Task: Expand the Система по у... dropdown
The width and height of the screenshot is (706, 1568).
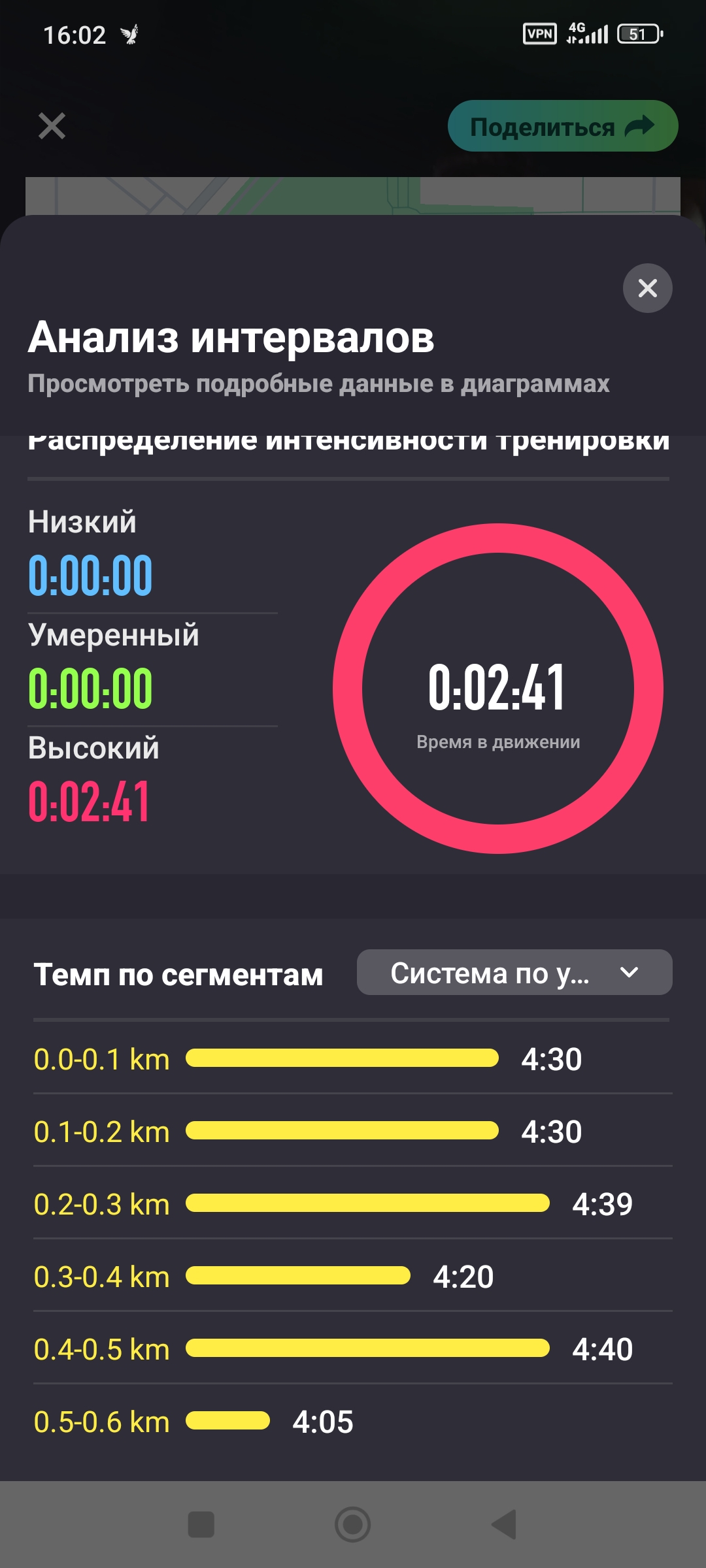Action: click(x=514, y=973)
